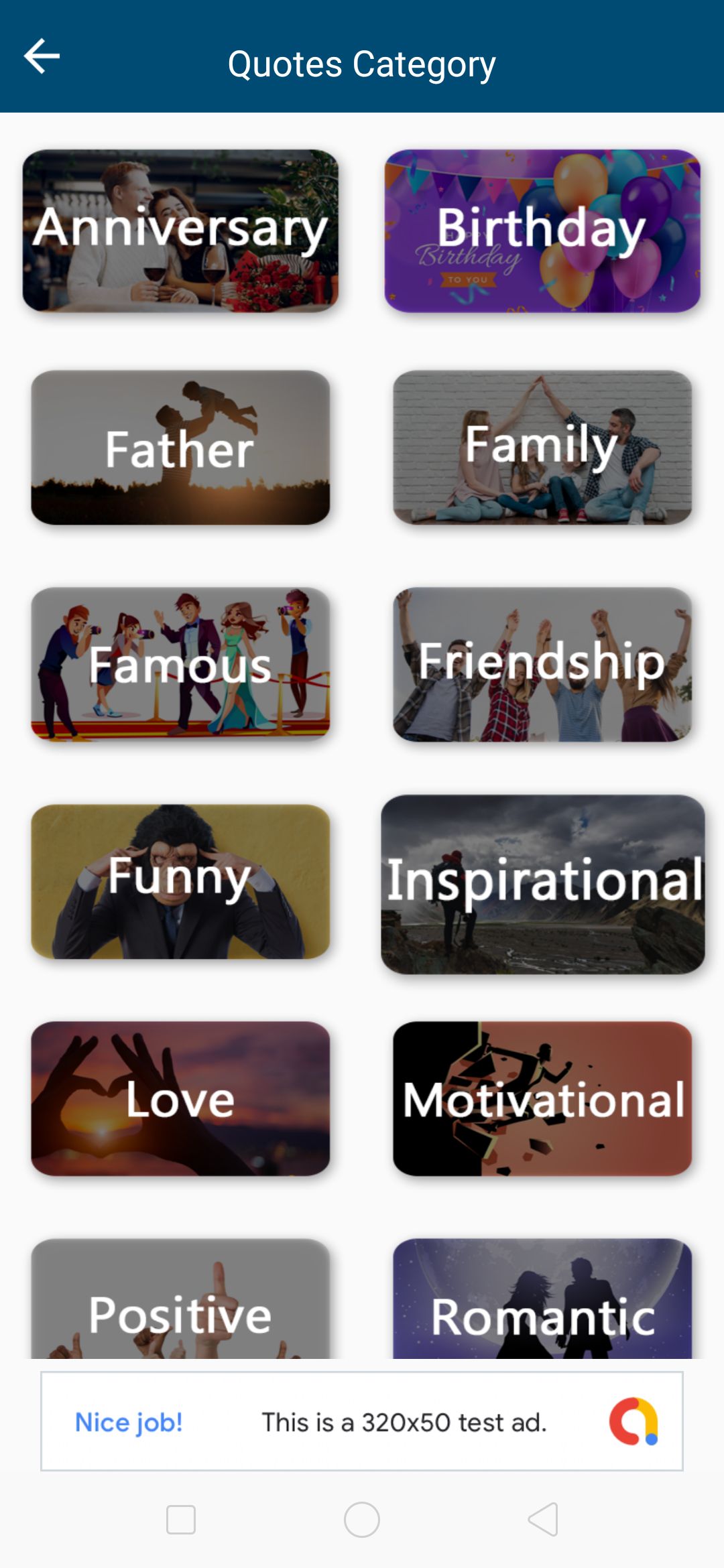This screenshot has height=1568, width=724.
Task: Browse the Love quotes category
Action: click(180, 1099)
